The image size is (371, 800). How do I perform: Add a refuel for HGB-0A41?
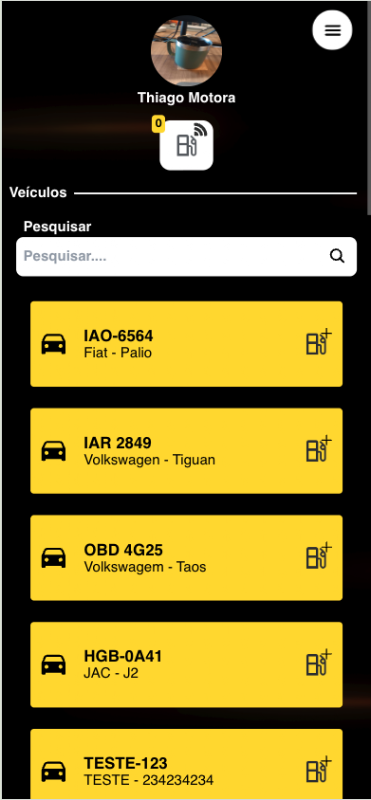(x=319, y=663)
